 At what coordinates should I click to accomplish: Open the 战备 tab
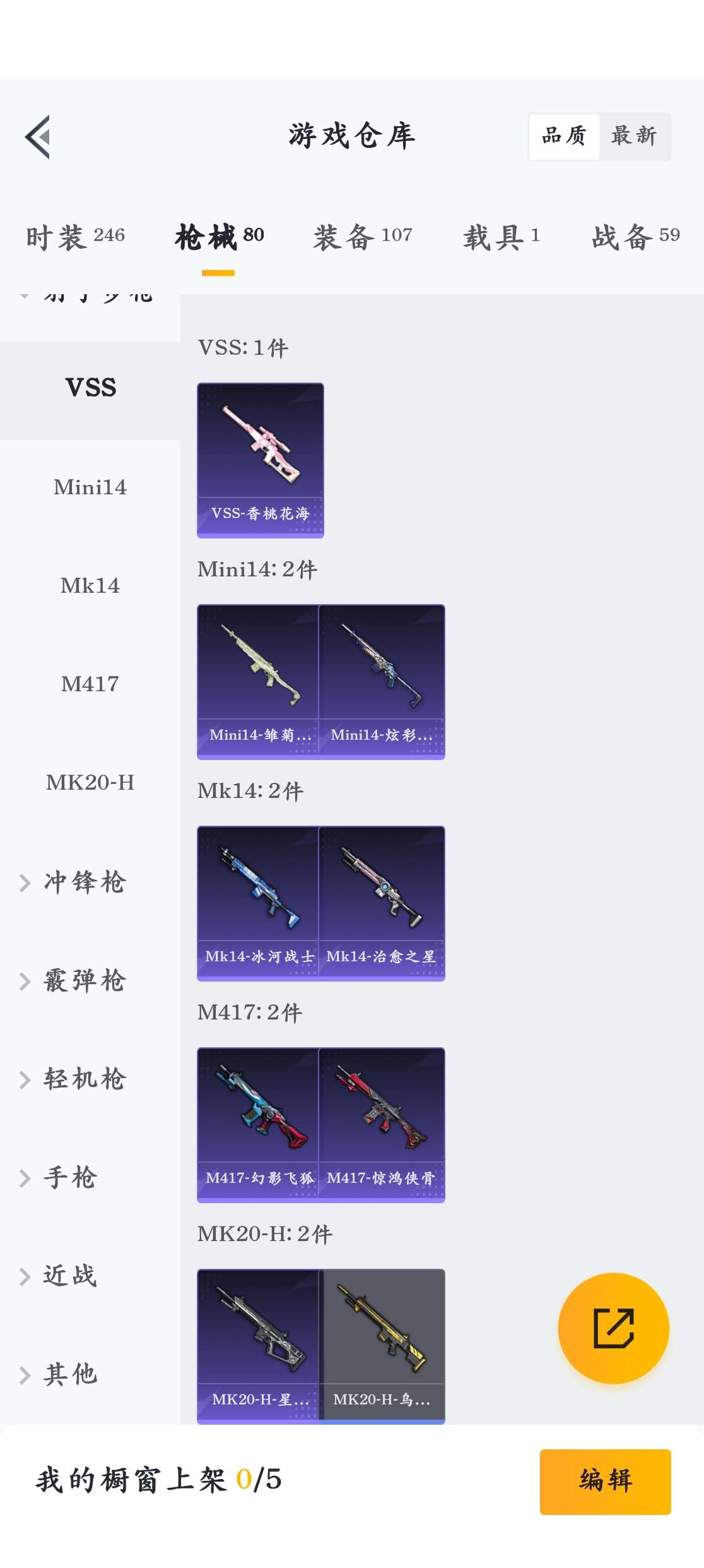[x=636, y=237]
